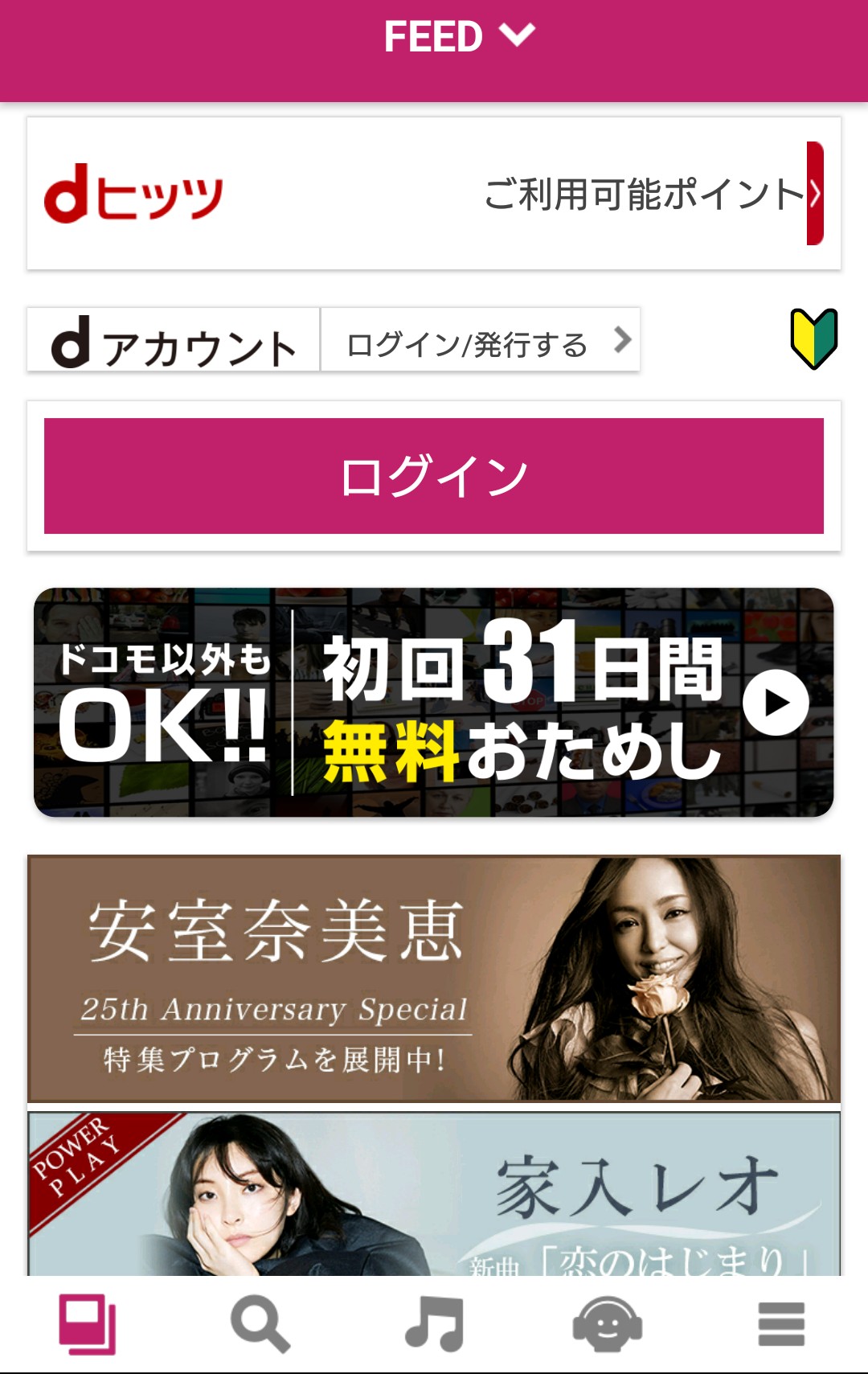Open 安室奈美恵 25th Anniversary Special banner
This screenshot has height=1374, width=868.
(x=434, y=978)
